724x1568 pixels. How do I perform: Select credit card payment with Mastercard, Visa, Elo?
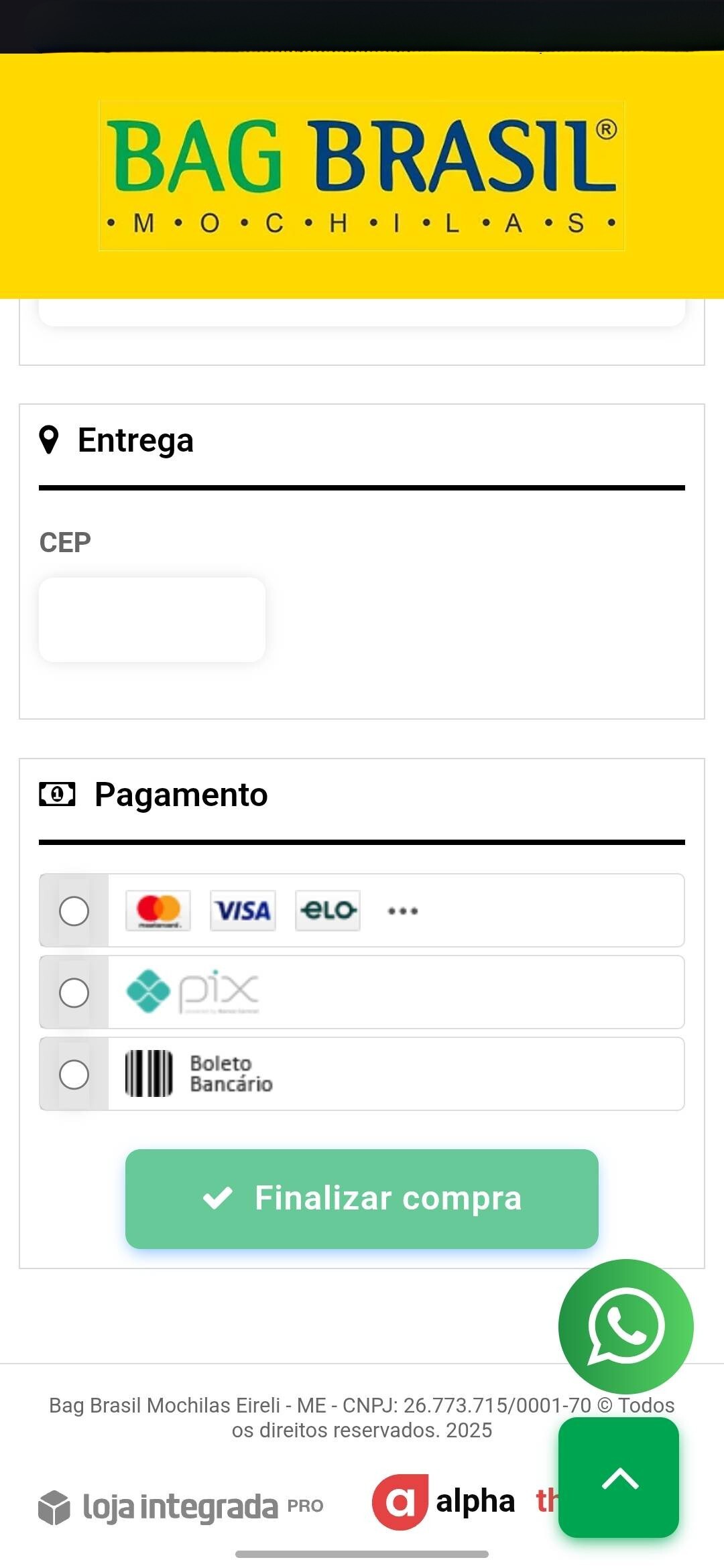[74, 911]
